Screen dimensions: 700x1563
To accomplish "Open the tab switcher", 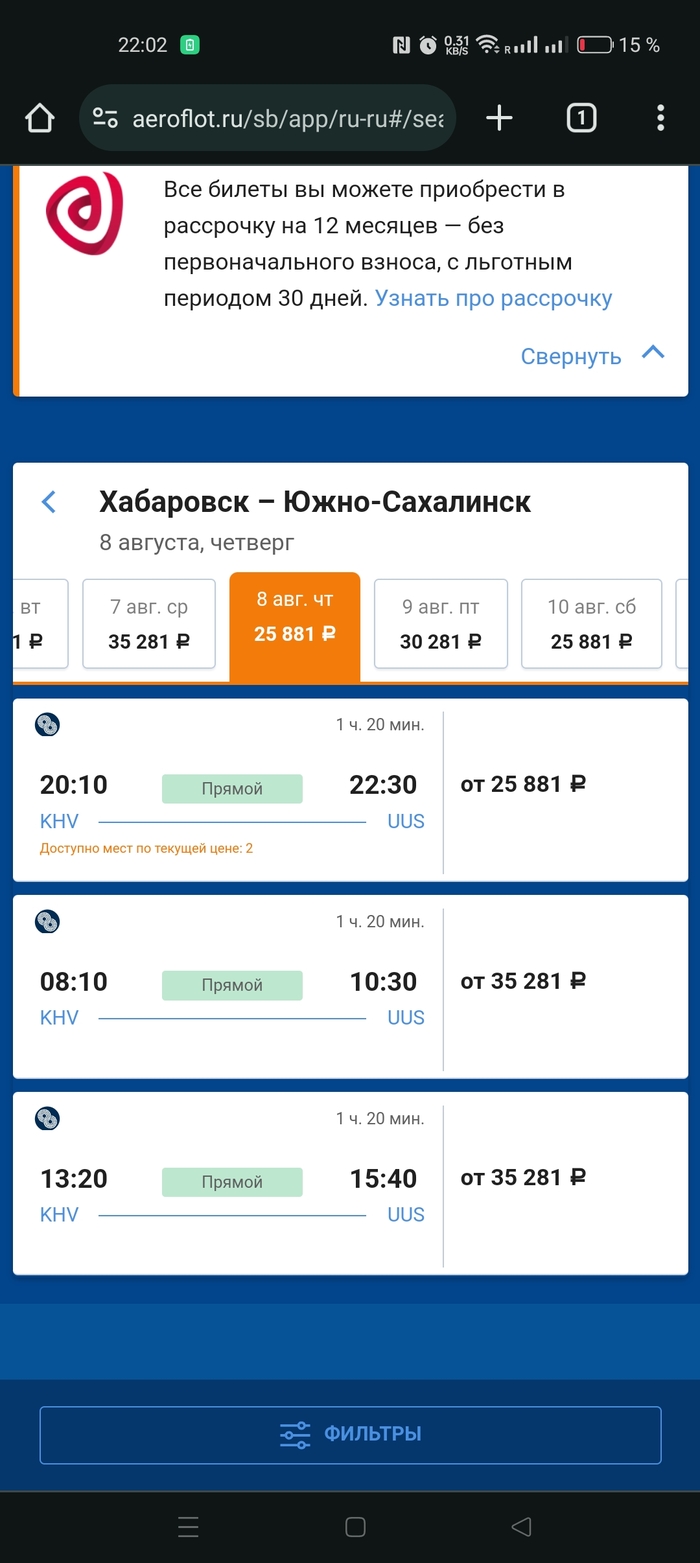I will pyautogui.click(x=581, y=119).
